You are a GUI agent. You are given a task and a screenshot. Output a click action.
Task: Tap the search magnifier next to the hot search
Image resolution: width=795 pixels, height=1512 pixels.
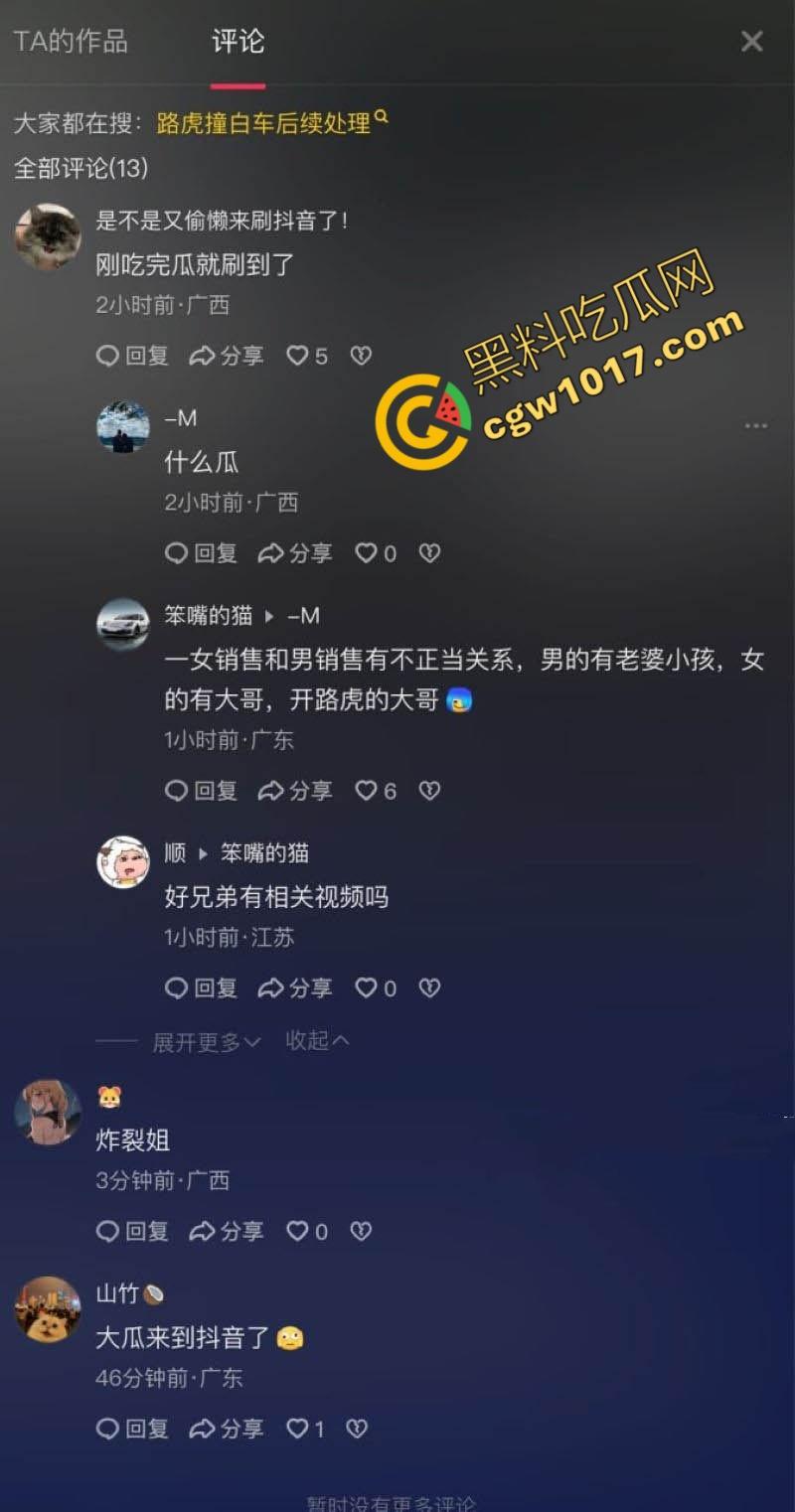(382, 118)
